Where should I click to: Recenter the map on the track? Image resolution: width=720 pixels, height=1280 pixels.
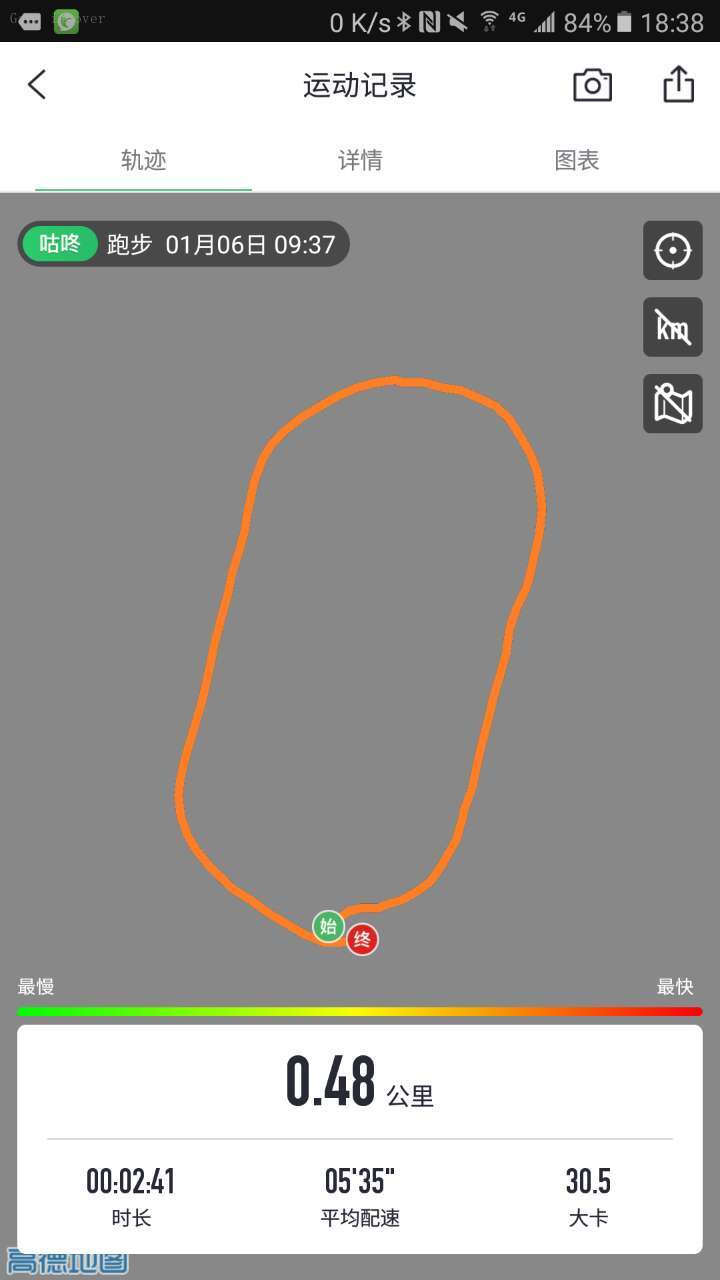tap(673, 250)
